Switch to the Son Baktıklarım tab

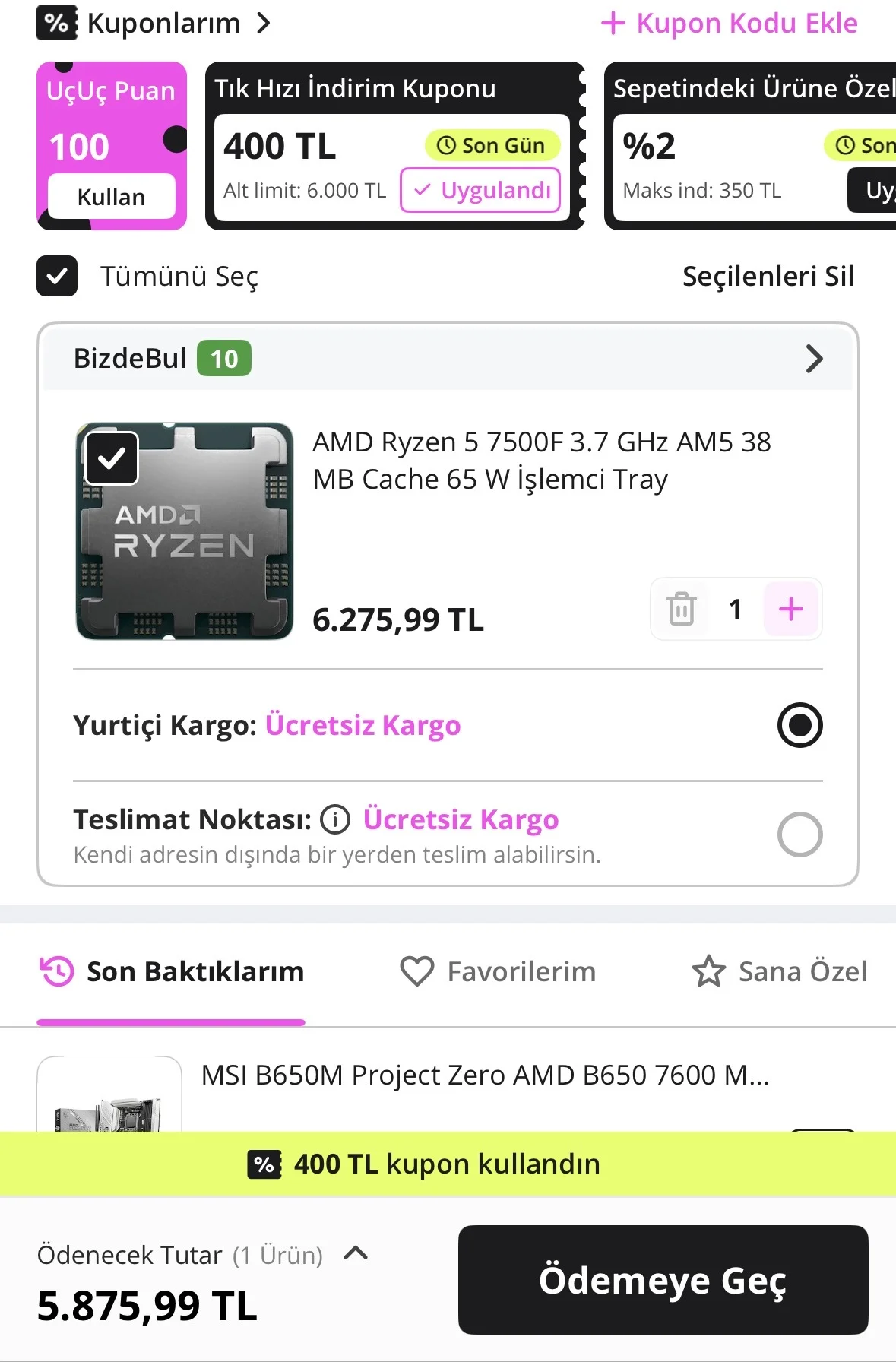pos(172,971)
